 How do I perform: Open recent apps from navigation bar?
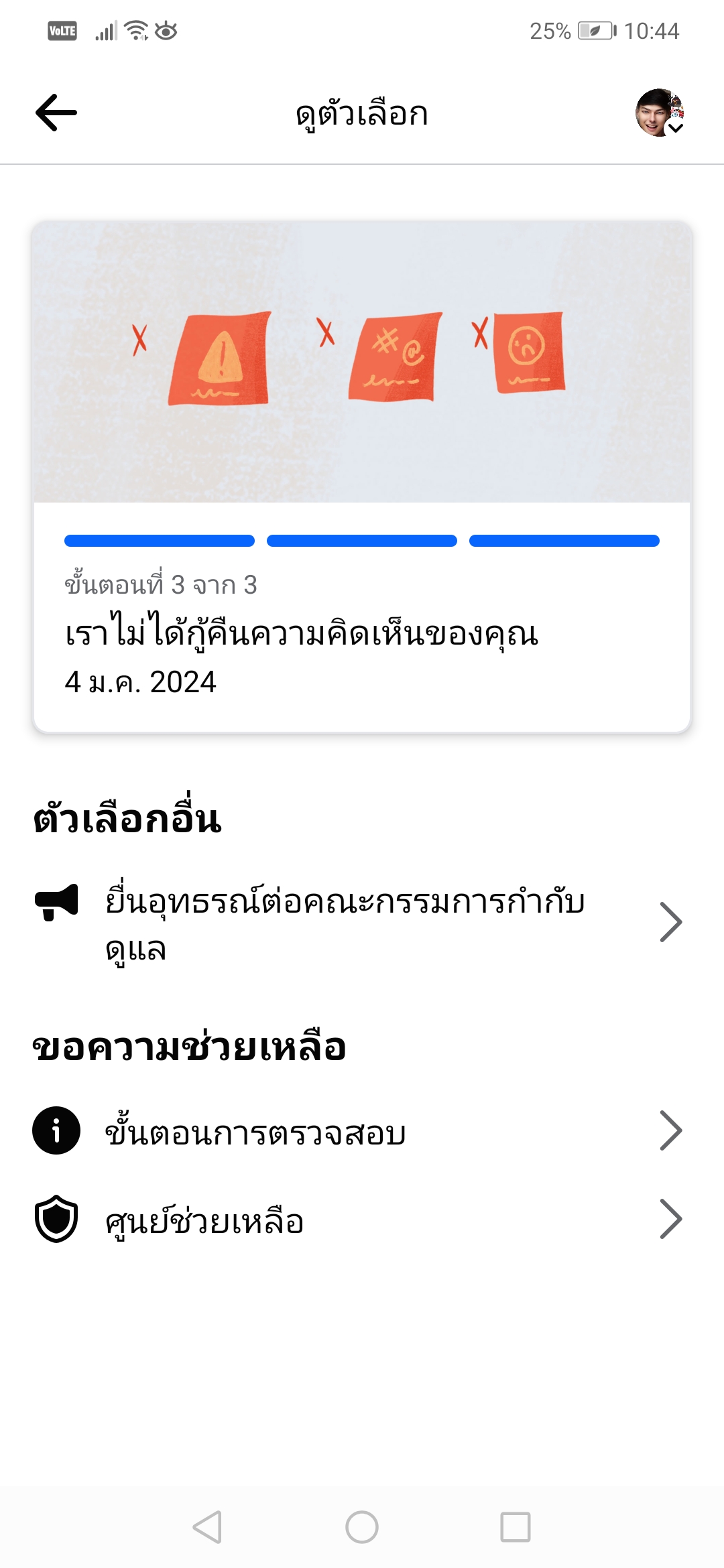point(515,1527)
